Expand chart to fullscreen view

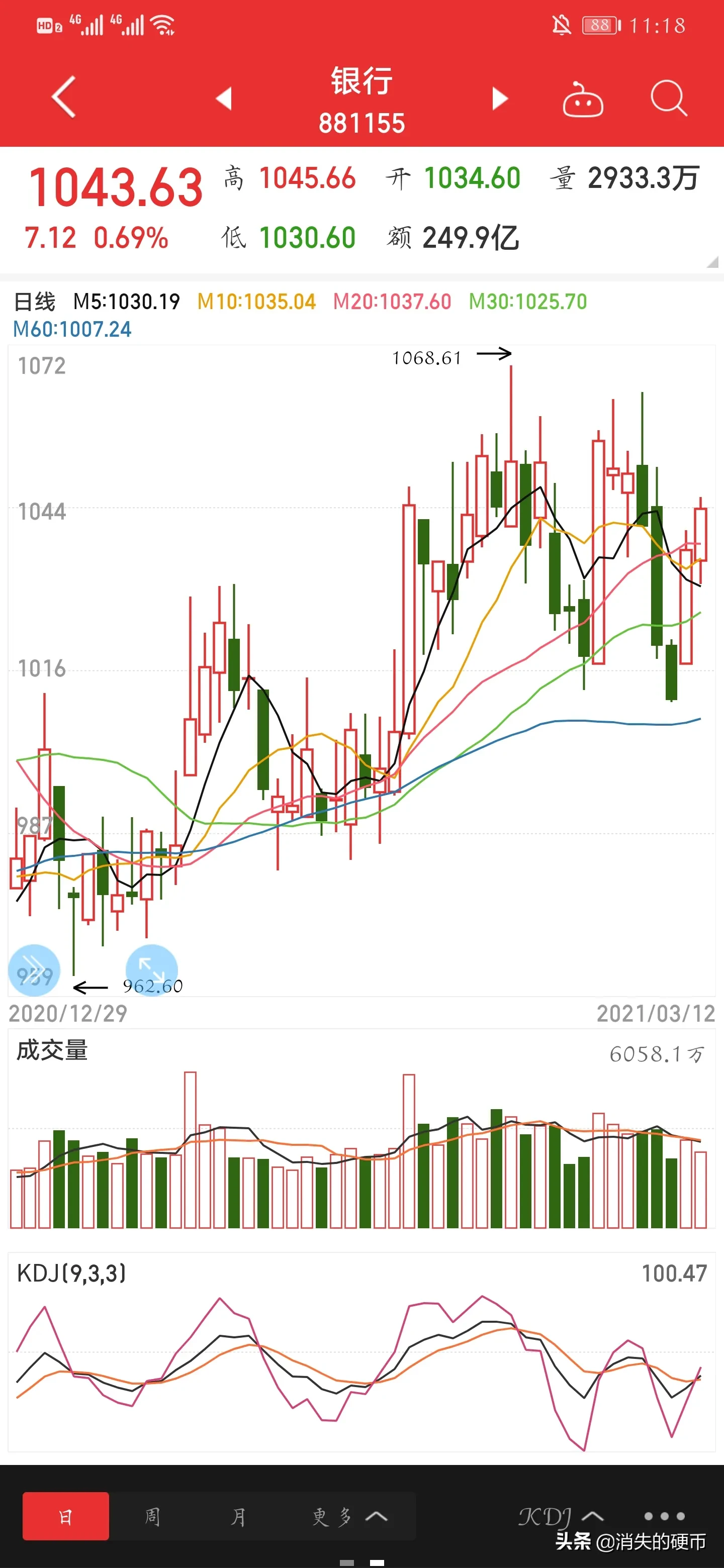pyautogui.click(x=152, y=969)
